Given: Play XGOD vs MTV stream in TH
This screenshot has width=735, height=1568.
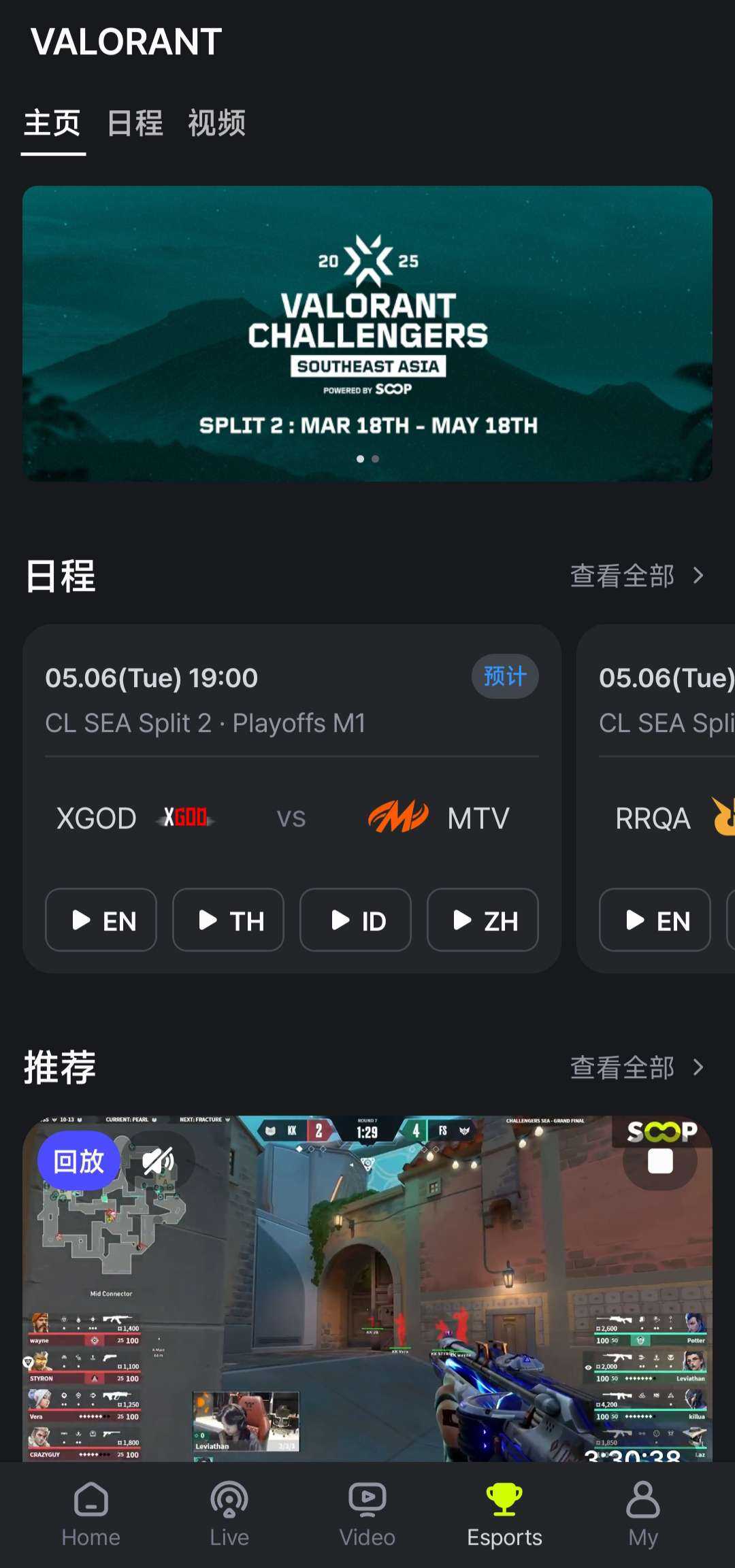Looking at the screenshot, I should pos(228,920).
